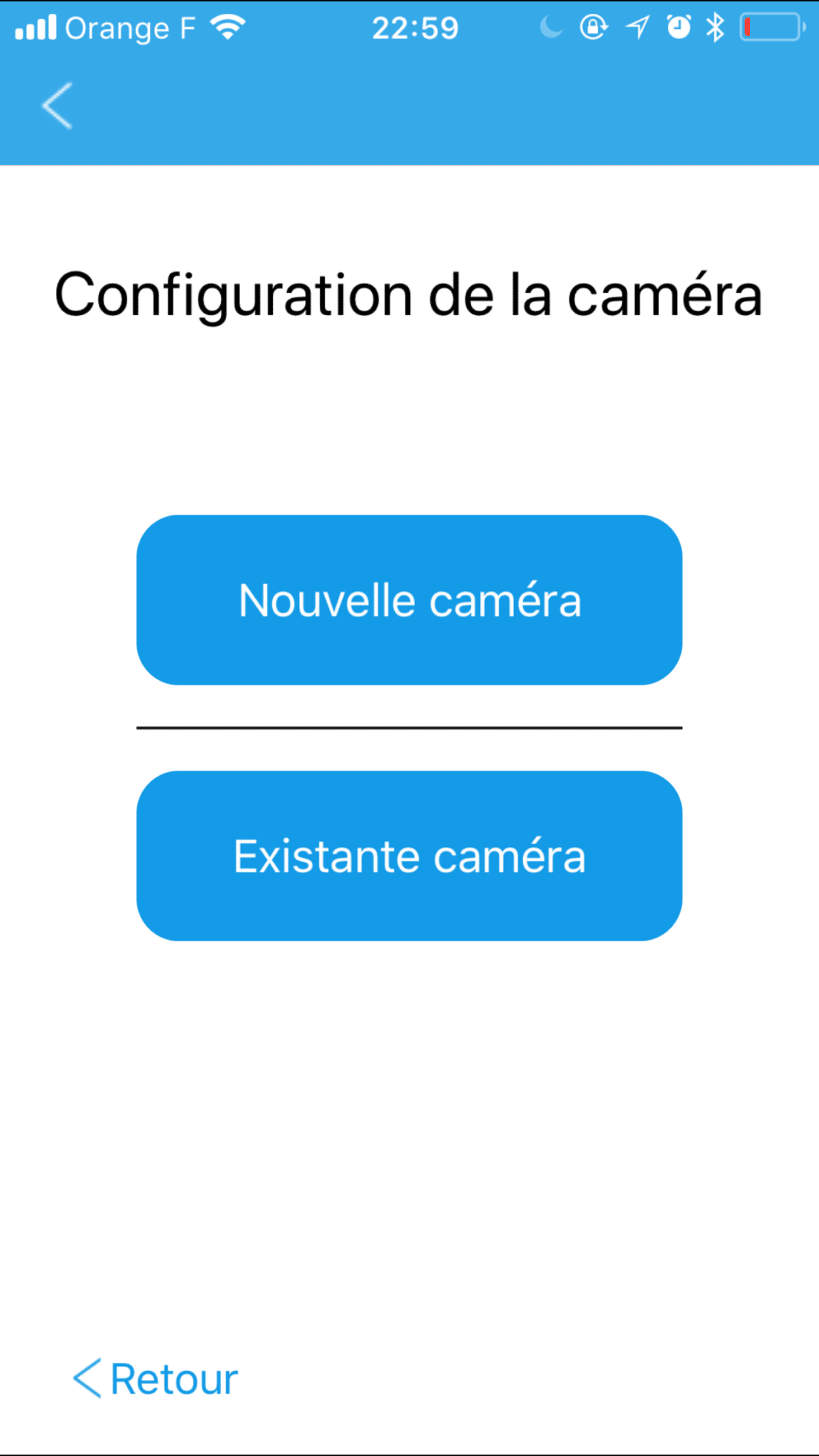819x1456 pixels.
Task: Tap the battery indicator icon
Action: (x=770, y=28)
